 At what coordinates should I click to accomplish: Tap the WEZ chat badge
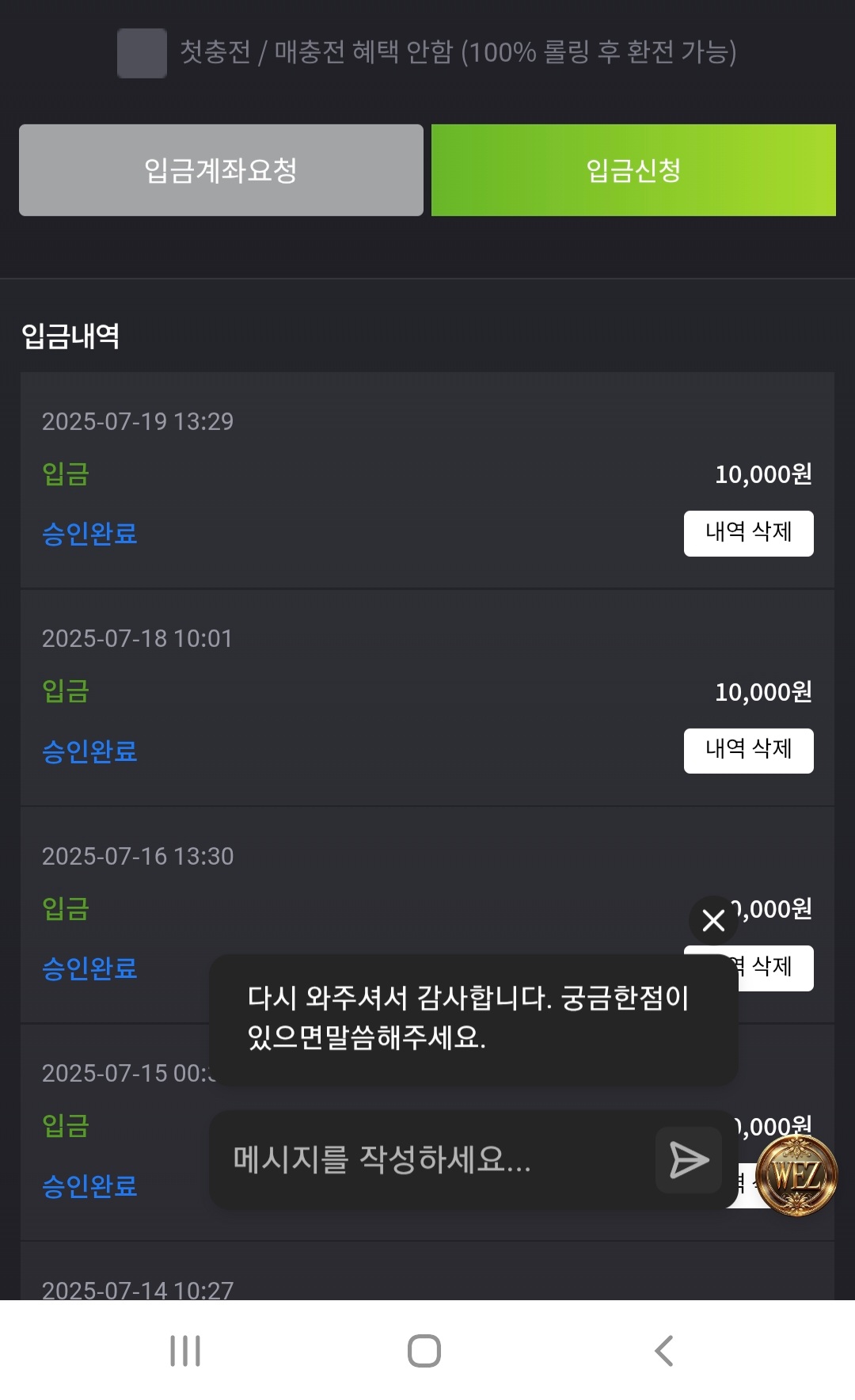pyautogui.click(x=796, y=1176)
